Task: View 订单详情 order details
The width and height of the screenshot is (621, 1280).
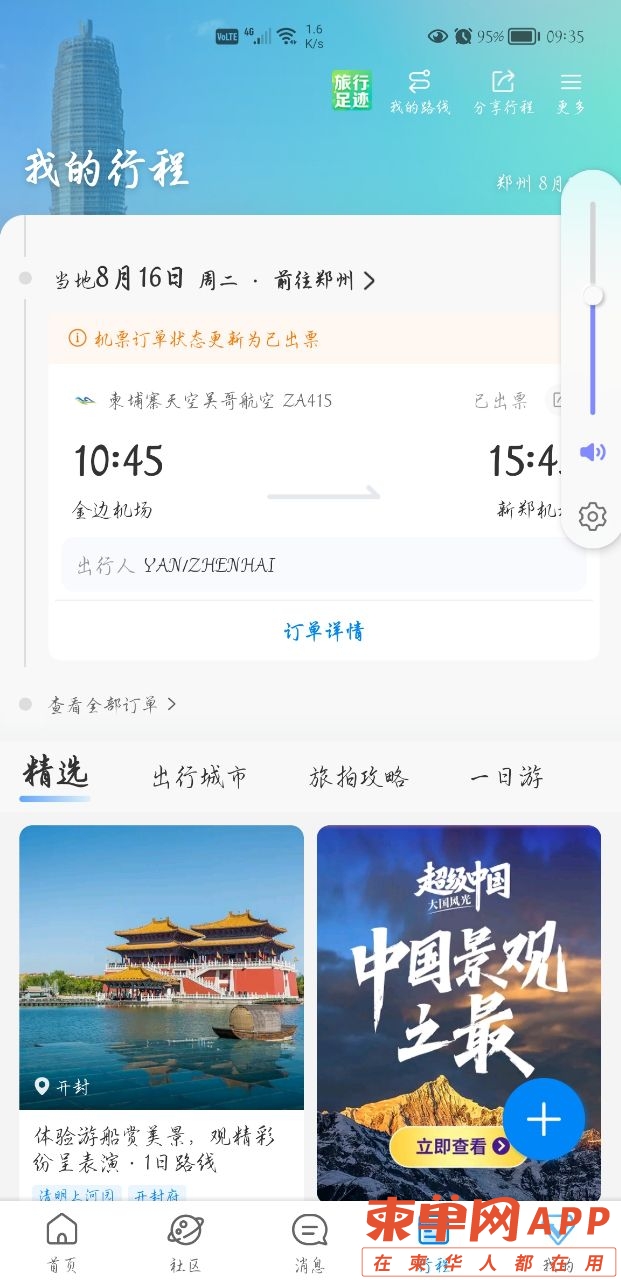Action: pyautogui.click(x=324, y=631)
